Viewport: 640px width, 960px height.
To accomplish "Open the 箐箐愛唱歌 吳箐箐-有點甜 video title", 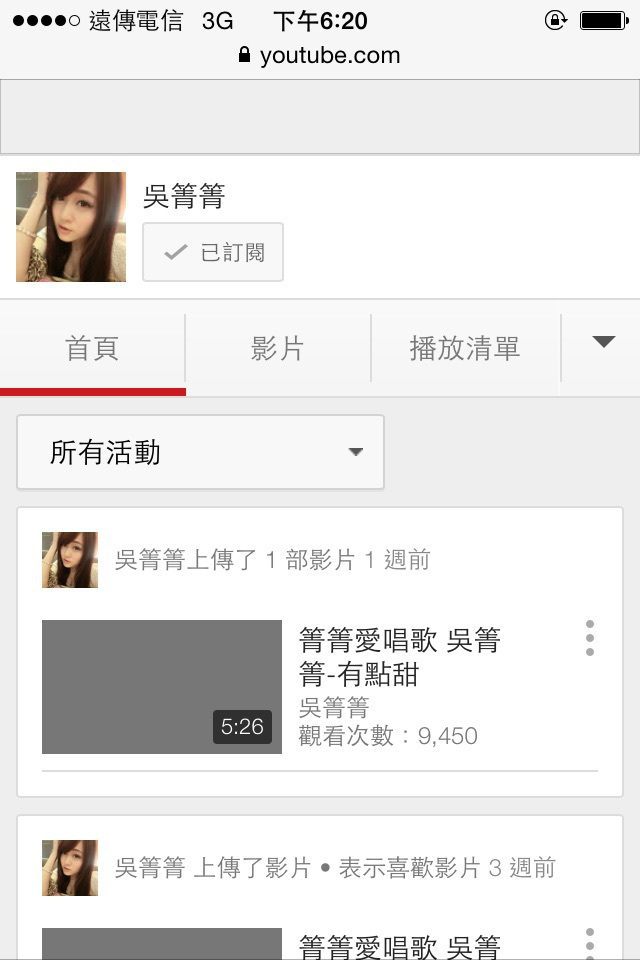I will pos(399,657).
